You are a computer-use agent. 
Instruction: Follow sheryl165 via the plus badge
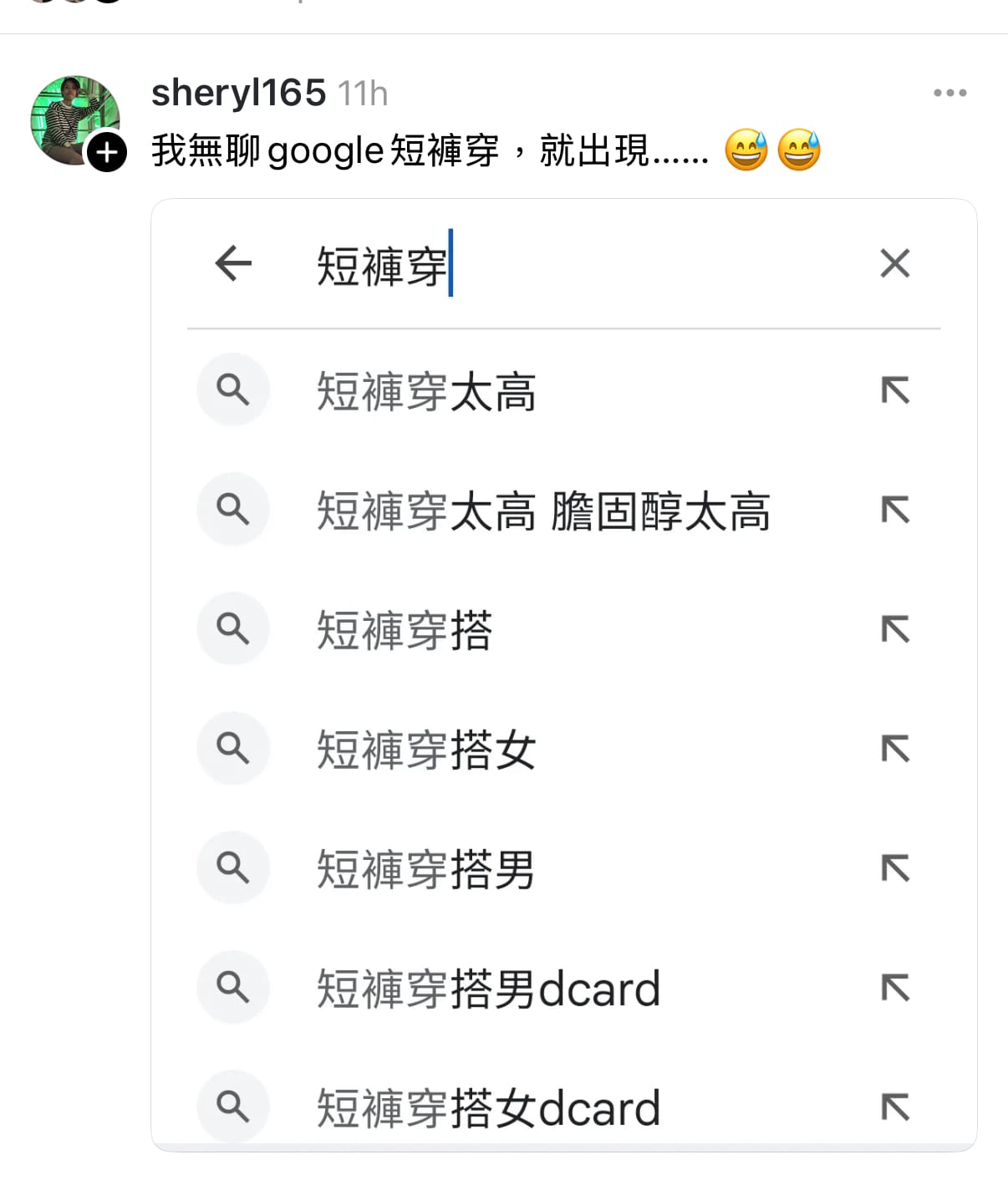coord(107,152)
